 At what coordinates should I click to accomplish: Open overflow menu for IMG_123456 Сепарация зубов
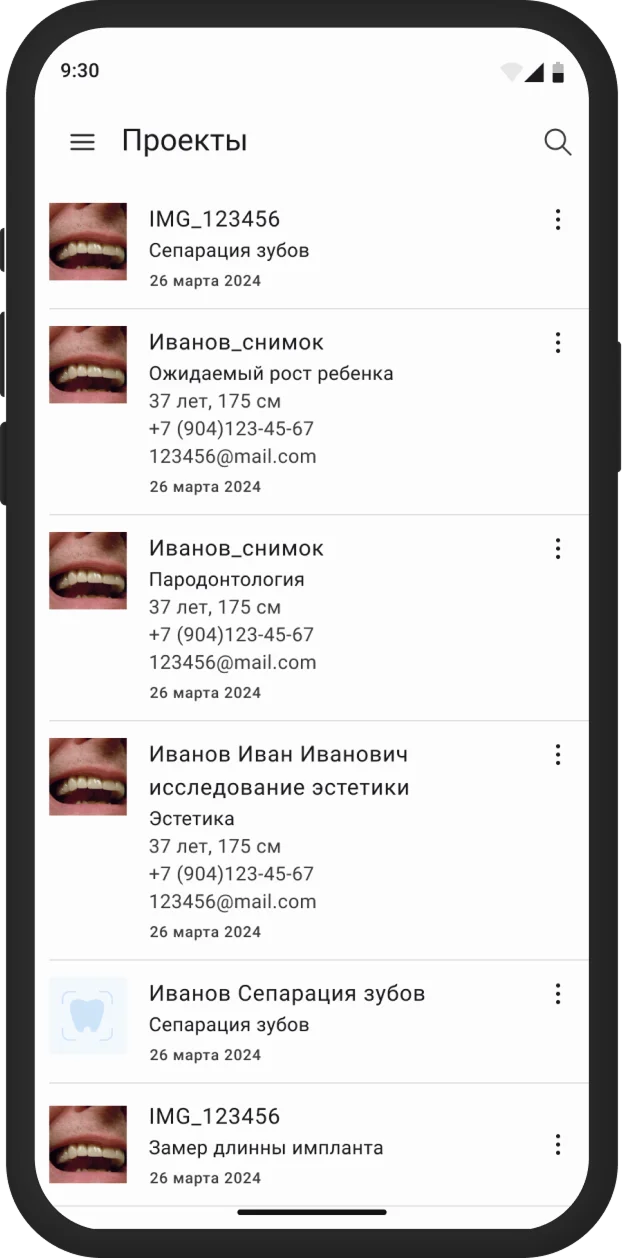[x=558, y=220]
